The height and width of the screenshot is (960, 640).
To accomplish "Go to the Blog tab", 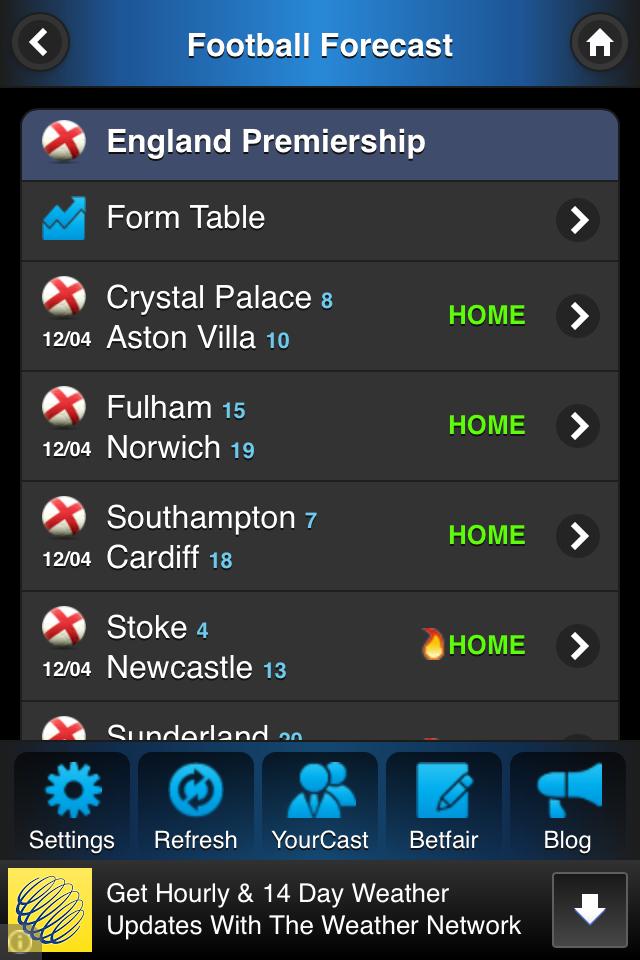I will (568, 806).
